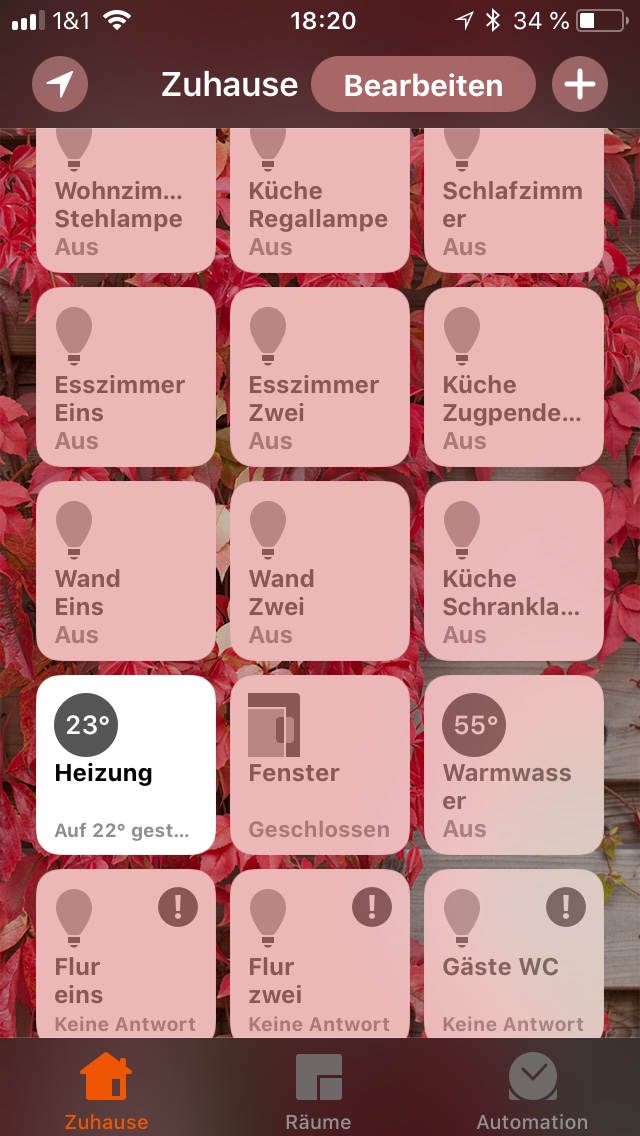The width and height of the screenshot is (640, 1136).
Task: Switch to the Automation tab
Action: click(x=532, y=1092)
